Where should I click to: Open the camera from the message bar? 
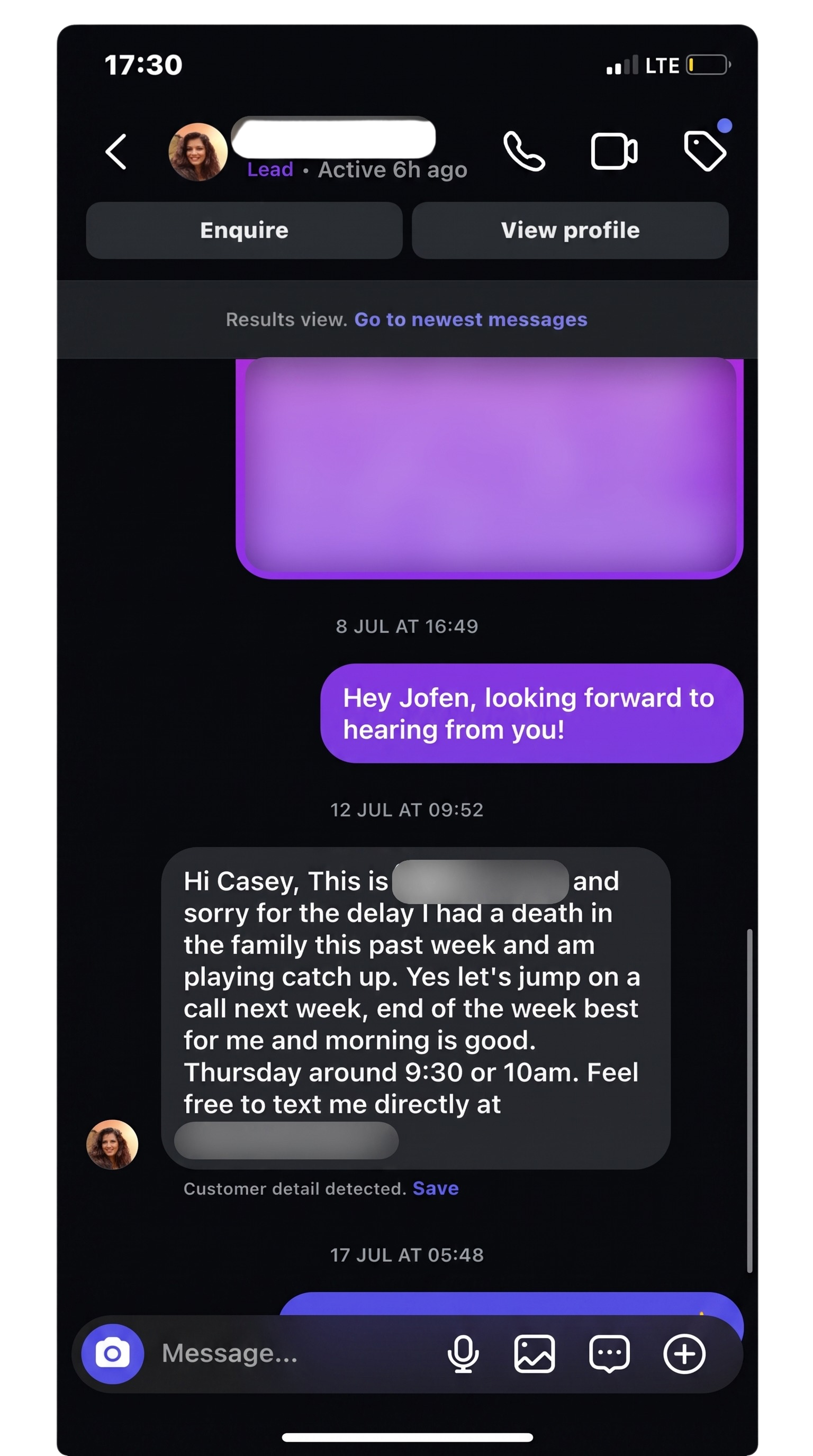tap(113, 1354)
